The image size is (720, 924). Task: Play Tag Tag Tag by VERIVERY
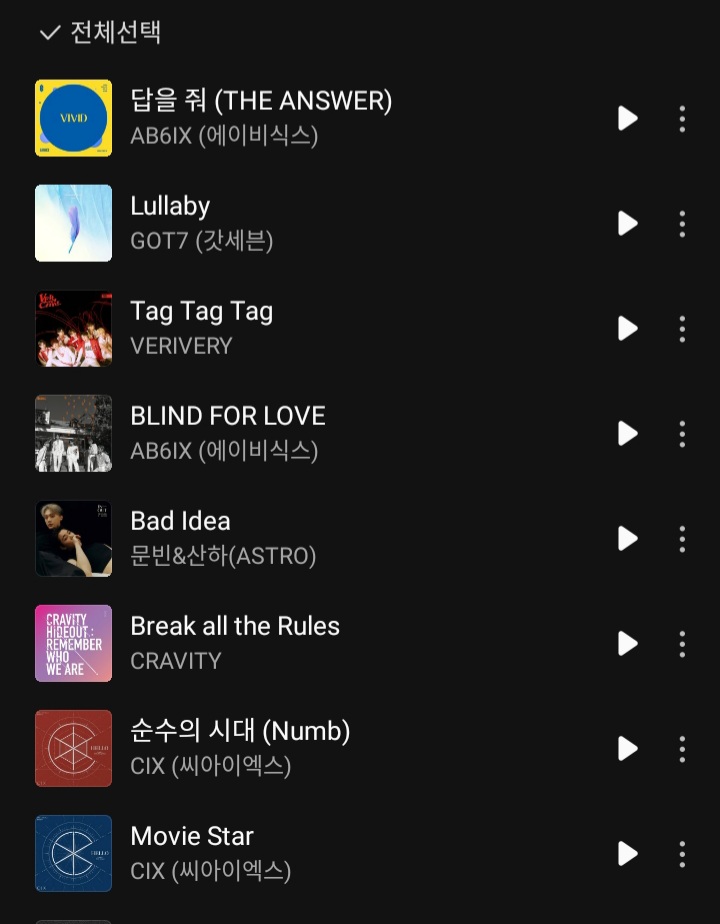(x=628, y=328)
